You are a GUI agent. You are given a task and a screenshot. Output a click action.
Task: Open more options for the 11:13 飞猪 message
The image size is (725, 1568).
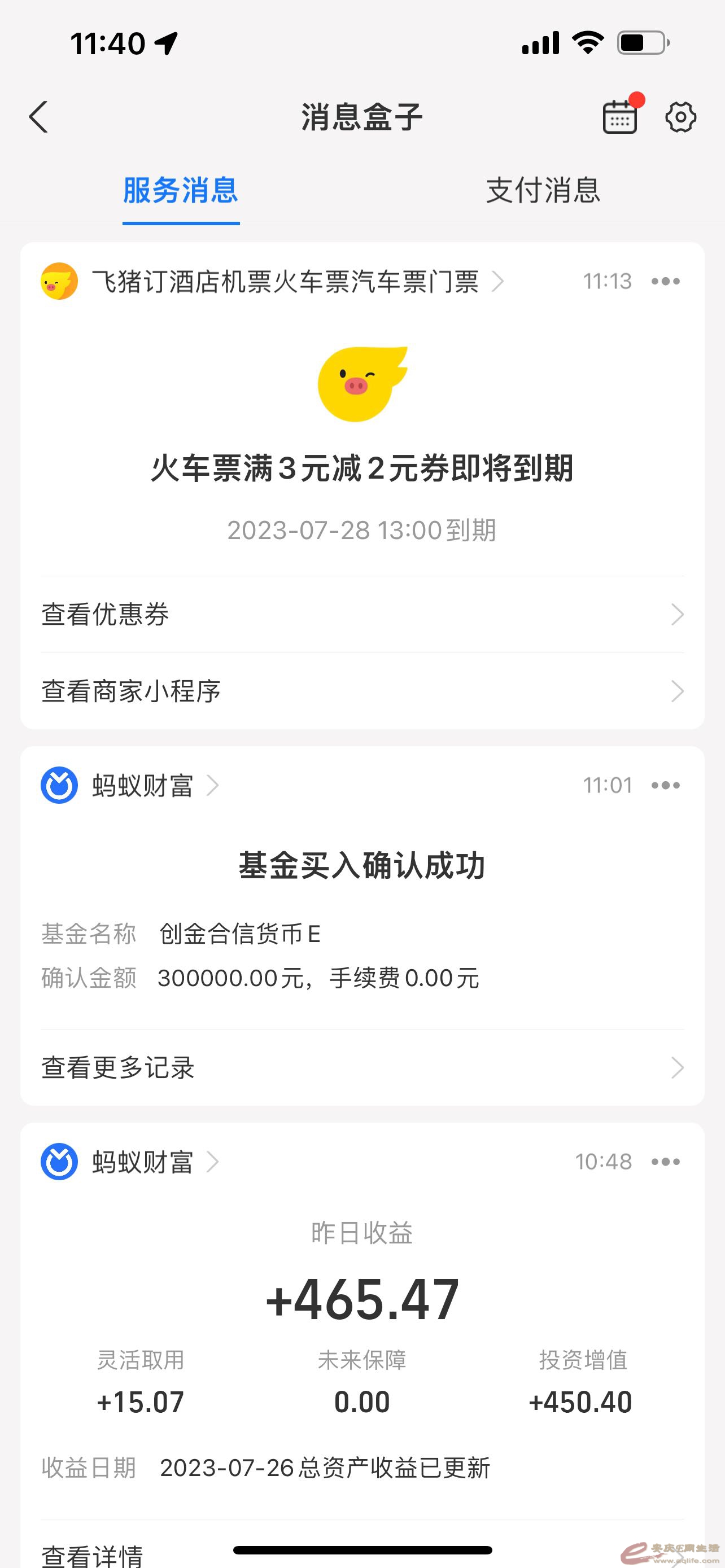(x=665, y=282)
